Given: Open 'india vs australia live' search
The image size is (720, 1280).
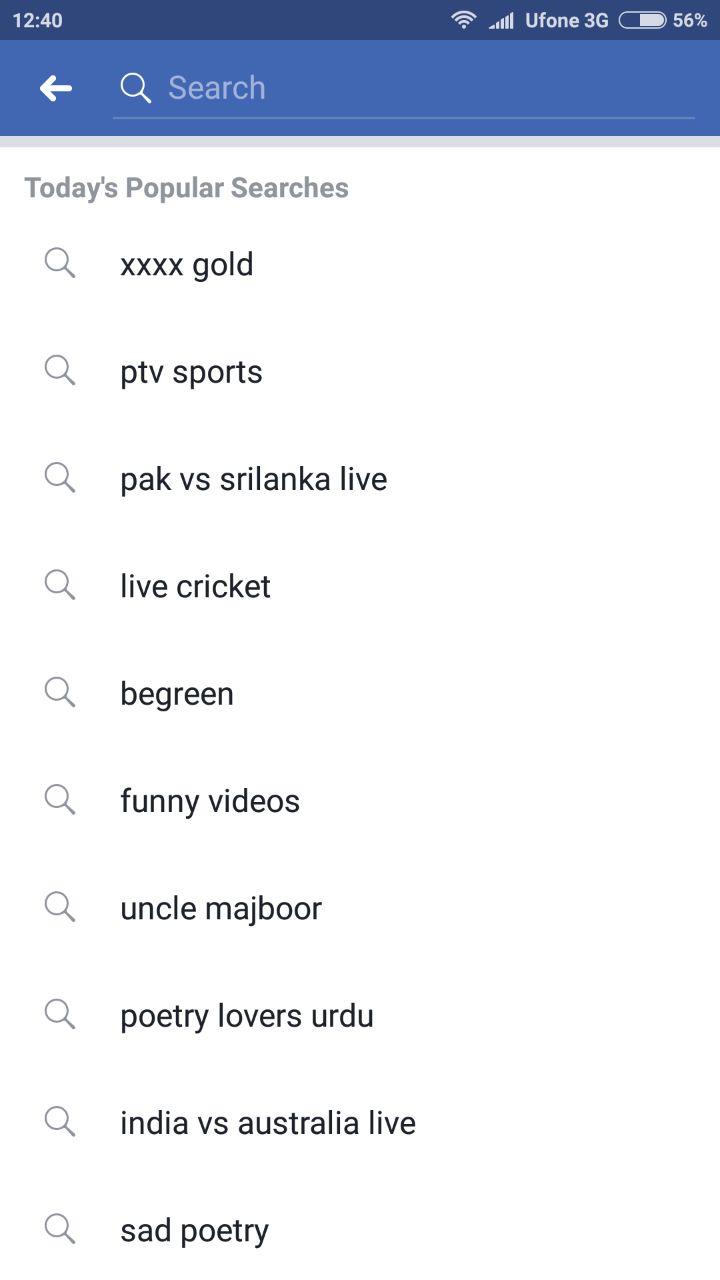Looking at the screenshot, I should point(360,1123).
